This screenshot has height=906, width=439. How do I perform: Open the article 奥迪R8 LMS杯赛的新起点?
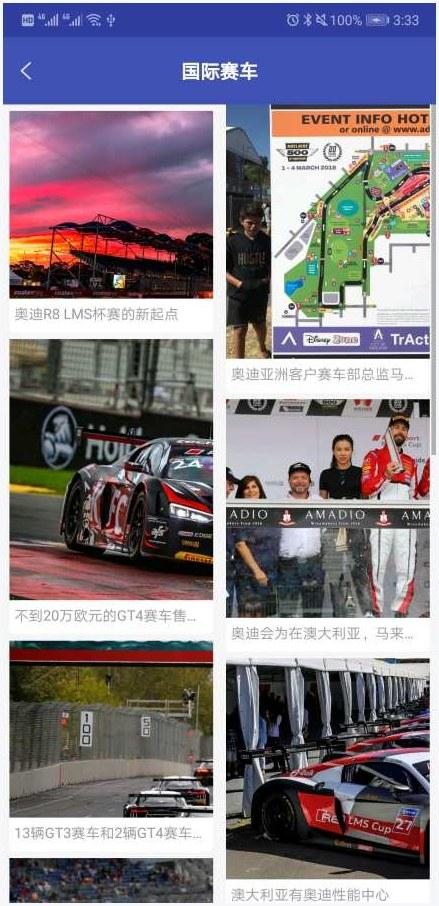pos(111,221)
